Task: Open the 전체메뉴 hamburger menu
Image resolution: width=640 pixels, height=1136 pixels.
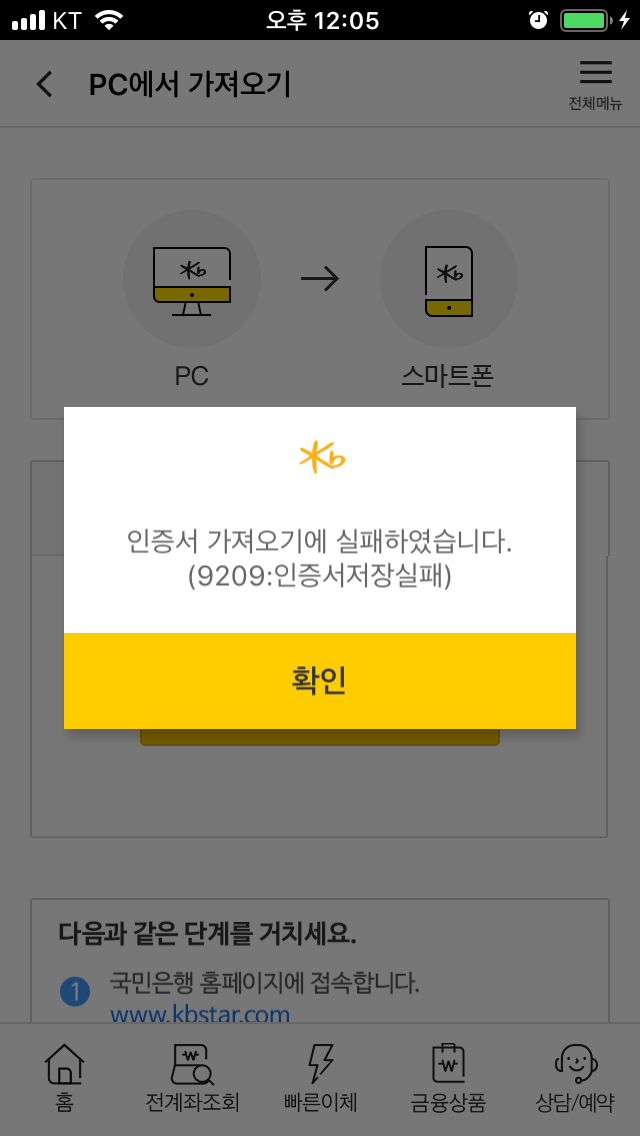Action: click(595, 85)
